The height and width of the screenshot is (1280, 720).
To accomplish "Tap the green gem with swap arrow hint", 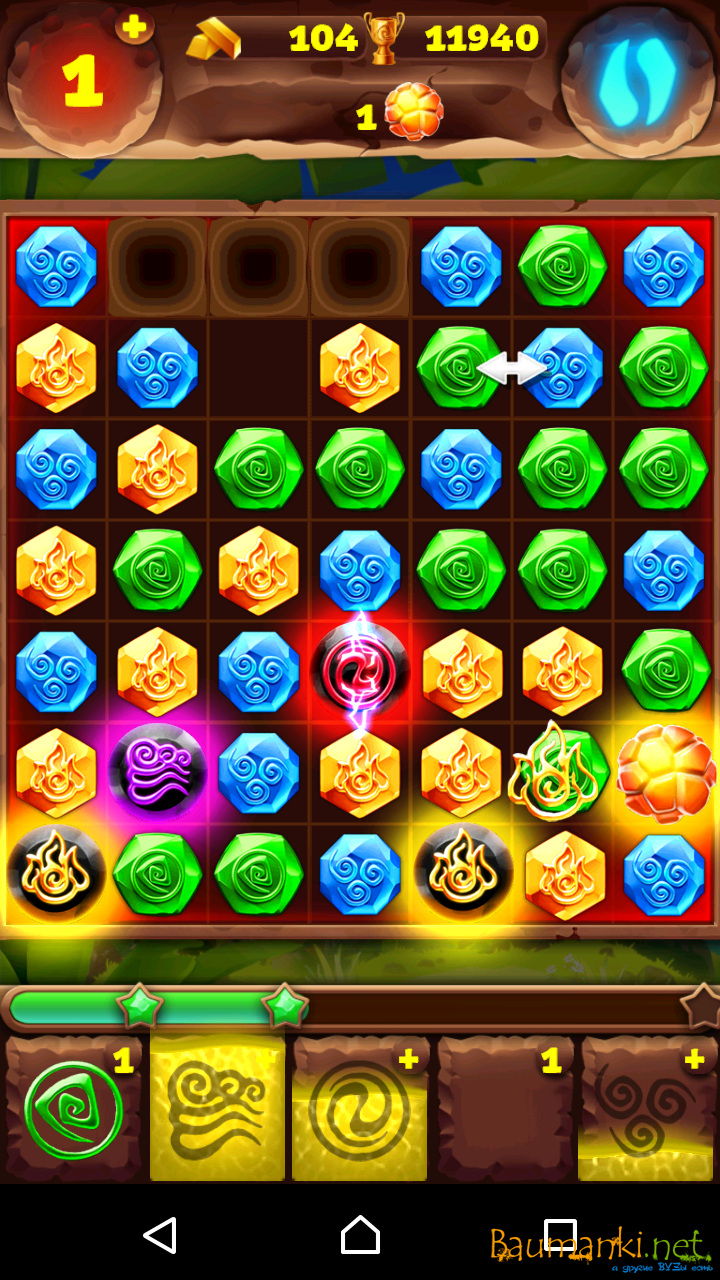I will pyautogui.click(x=458, y=367).
